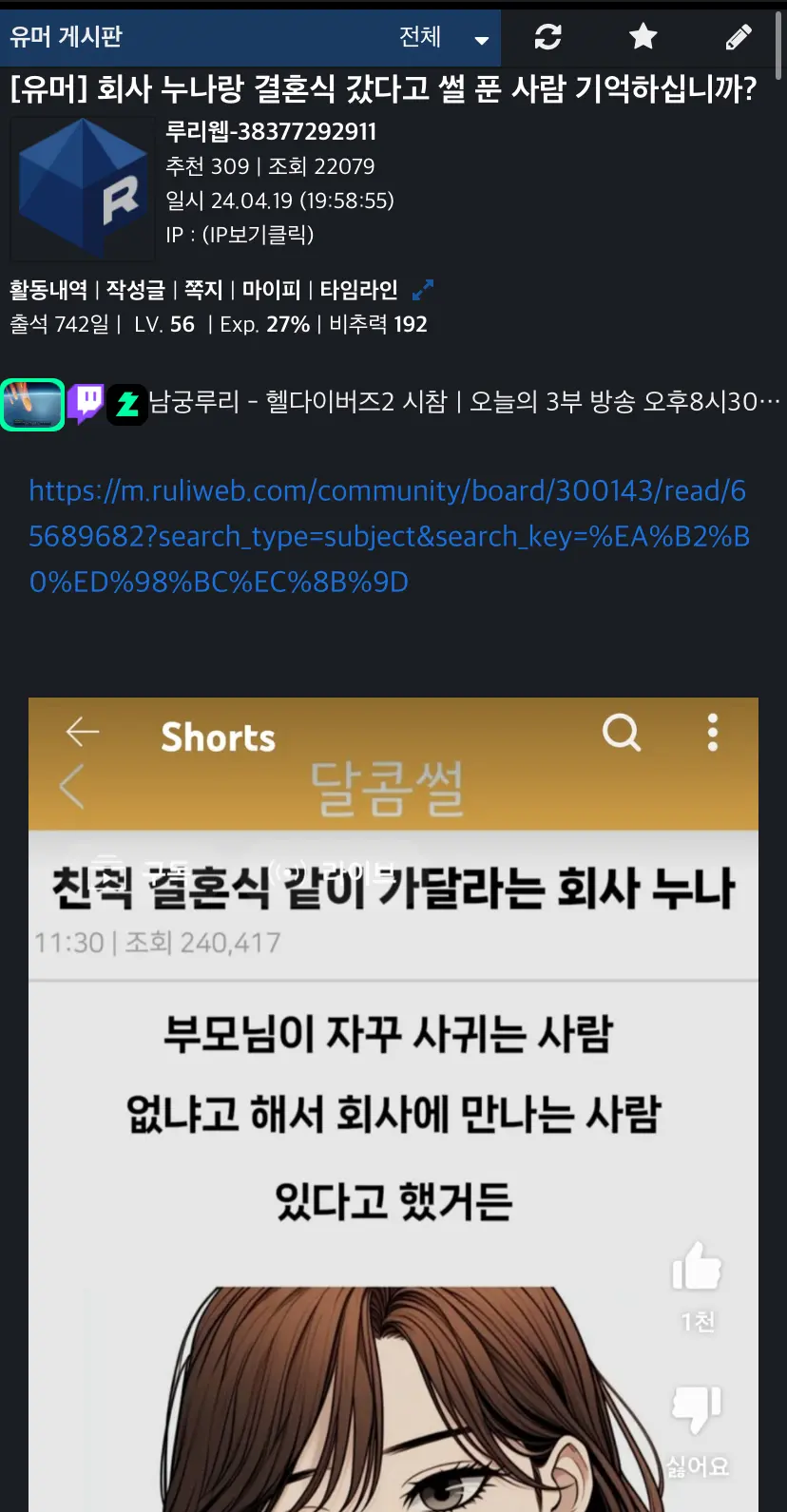Visit the author's 마이피 page

[x=271, y=290]
